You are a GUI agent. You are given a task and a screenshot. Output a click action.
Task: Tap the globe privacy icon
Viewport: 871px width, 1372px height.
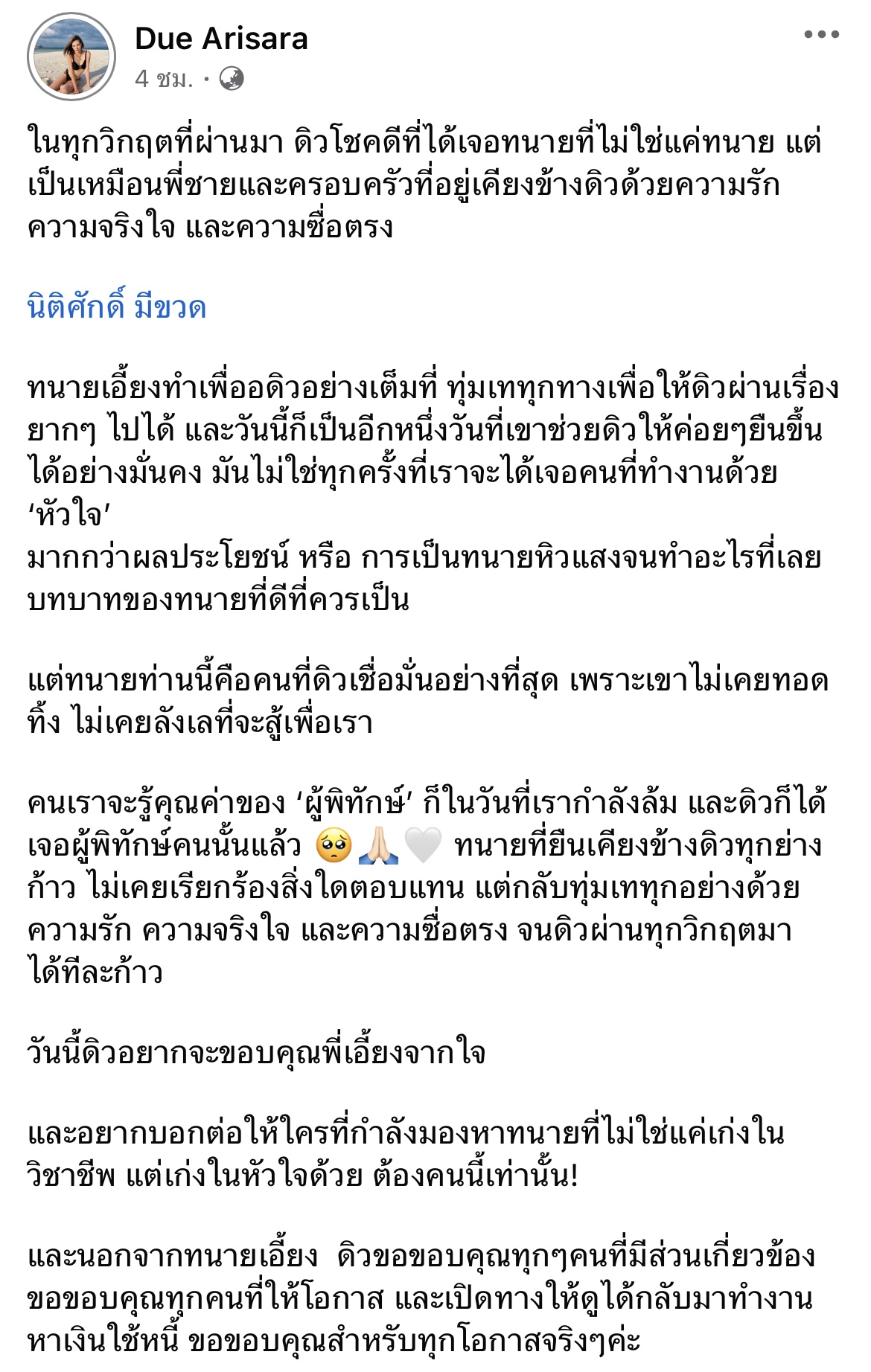[232, 79]
